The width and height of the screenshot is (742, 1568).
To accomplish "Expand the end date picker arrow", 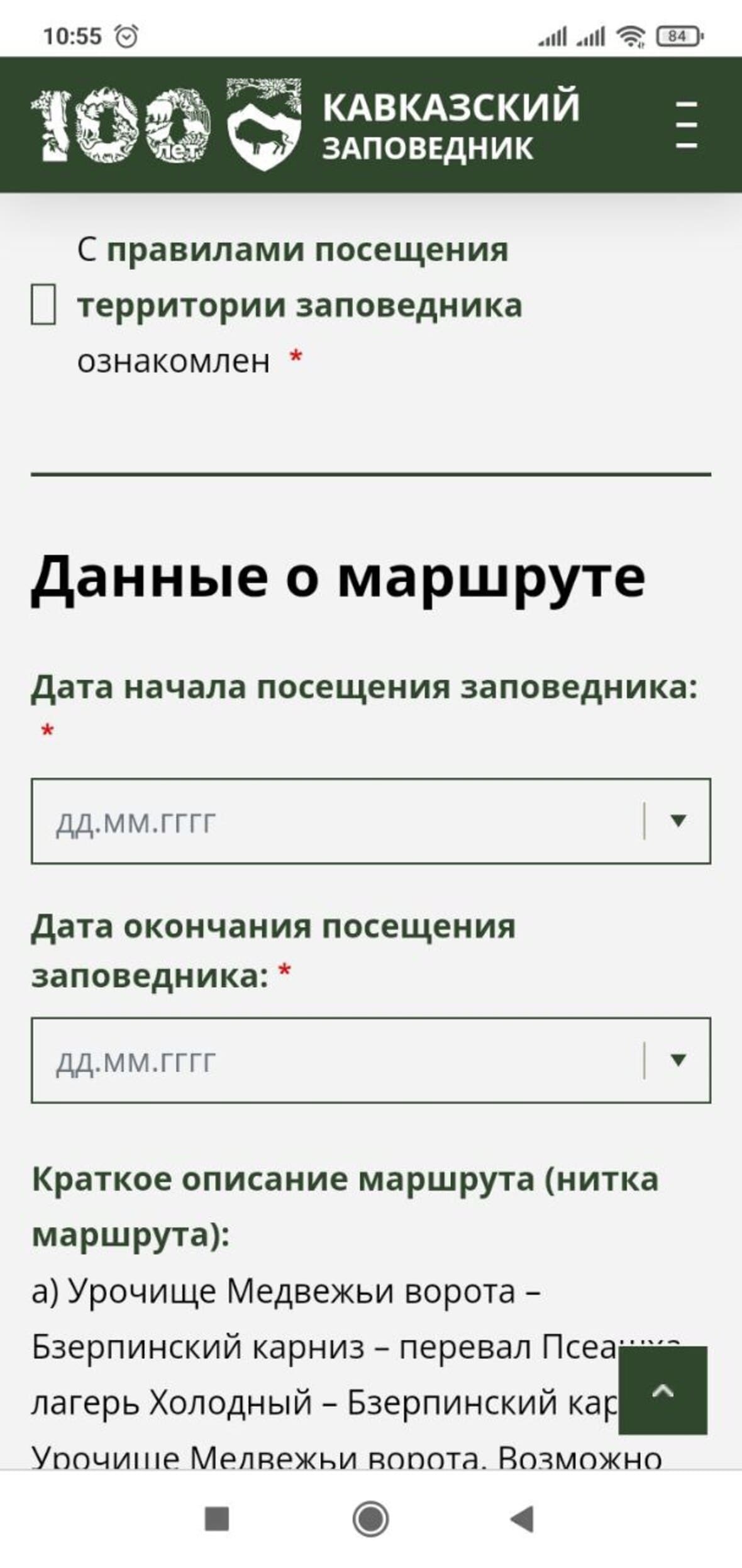I will (678, 1060).
